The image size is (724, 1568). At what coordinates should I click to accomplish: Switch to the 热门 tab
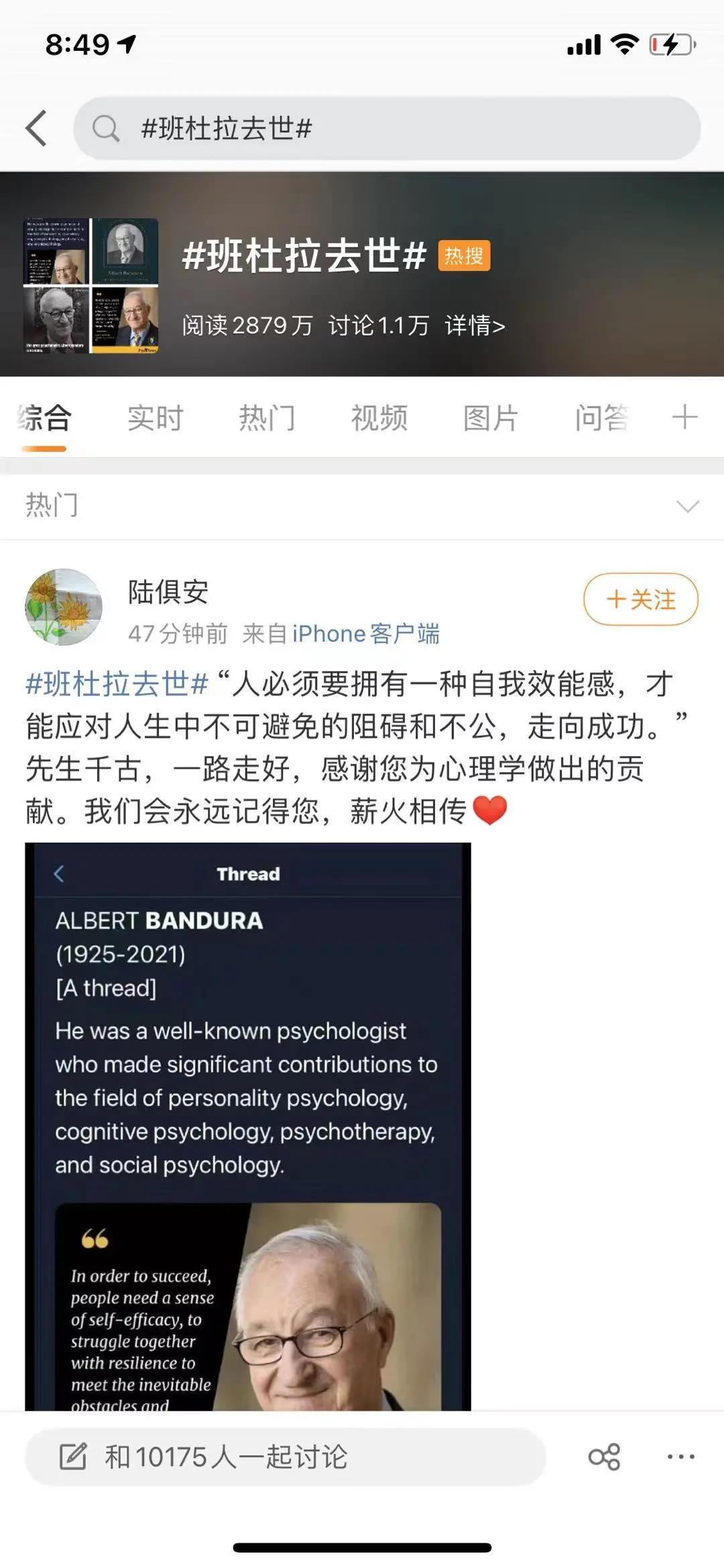[x=267, y=418]
